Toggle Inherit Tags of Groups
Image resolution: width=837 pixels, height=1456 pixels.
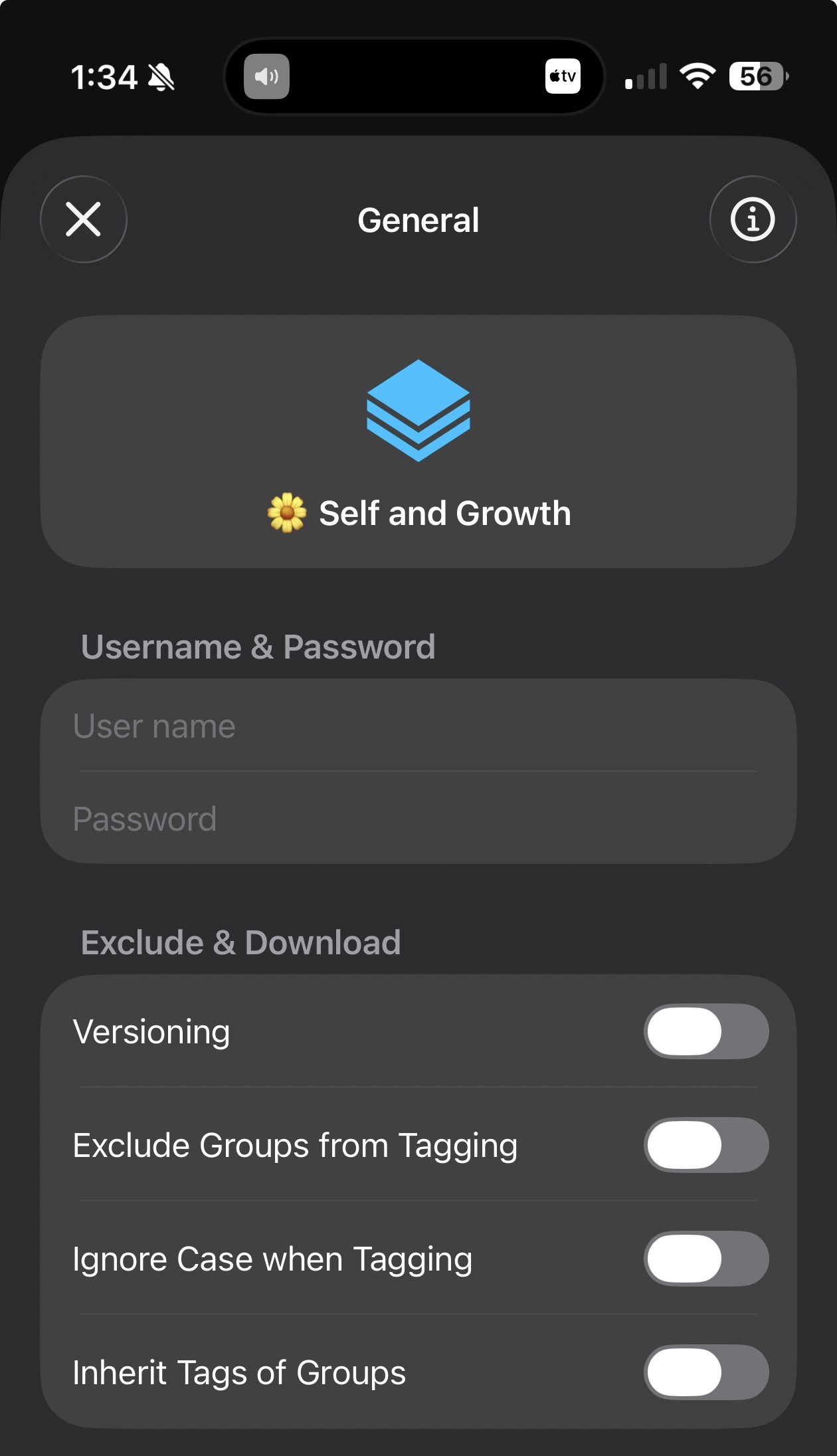tap(705, 1372)
